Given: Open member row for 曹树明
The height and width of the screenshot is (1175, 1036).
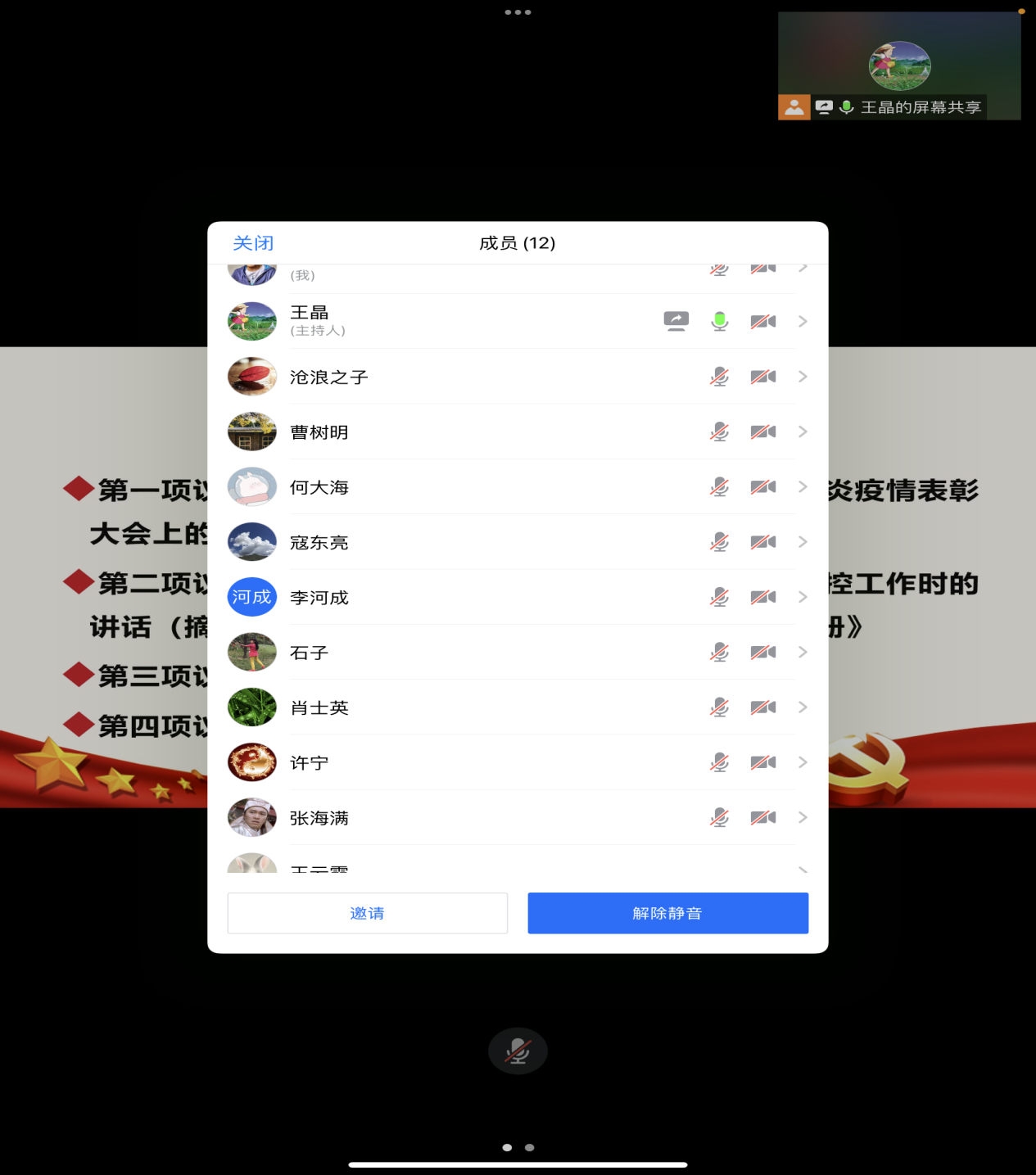Looking at the screenshot, I should coord(516,432).
